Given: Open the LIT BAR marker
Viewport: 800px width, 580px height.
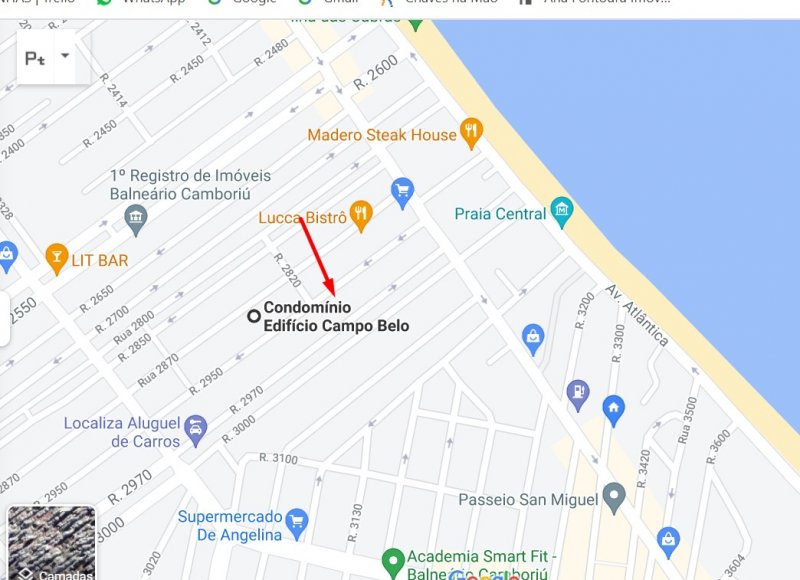Looking at the screenshot, I should point(57,259).
